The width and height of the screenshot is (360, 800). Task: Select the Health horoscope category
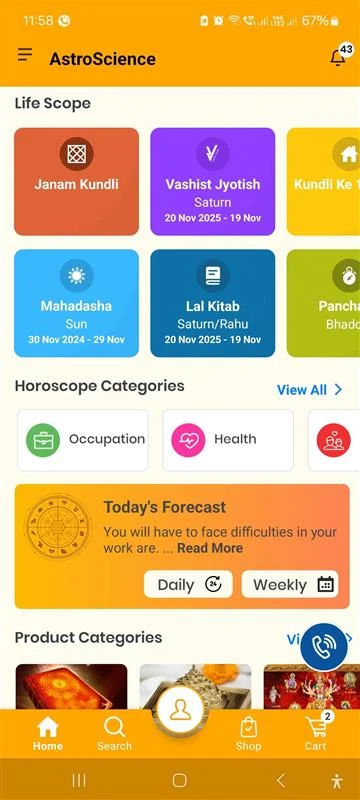(x=228, y=440)
